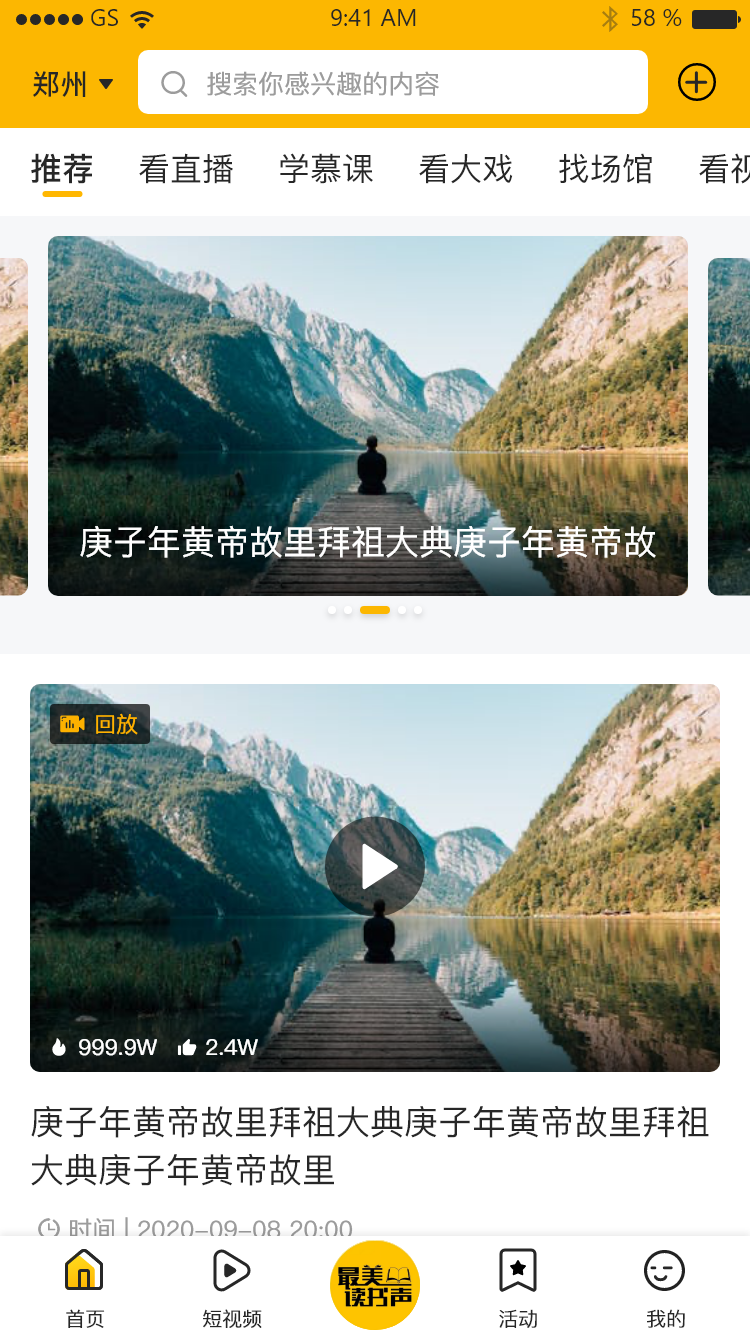
Task: Select the 学慕课 tab
Action: coord(326,170)
